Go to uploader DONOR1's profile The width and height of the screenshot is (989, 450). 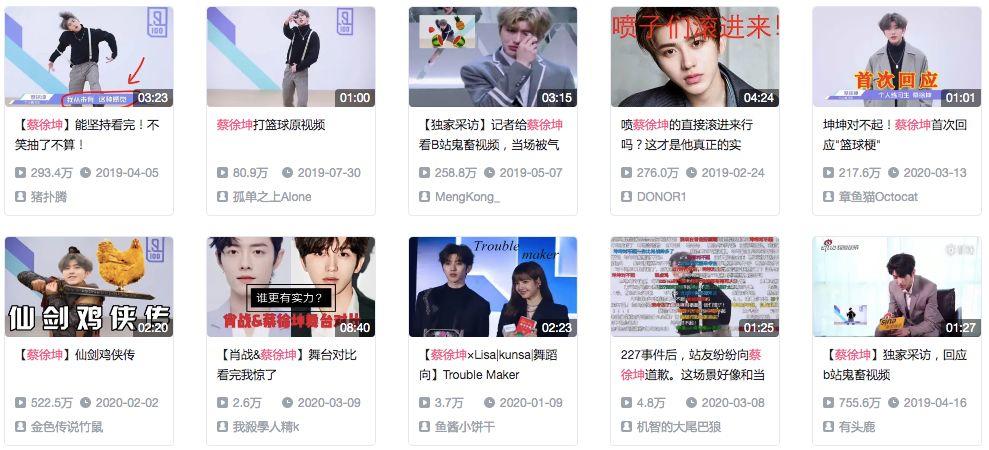[x=661, y=197]
